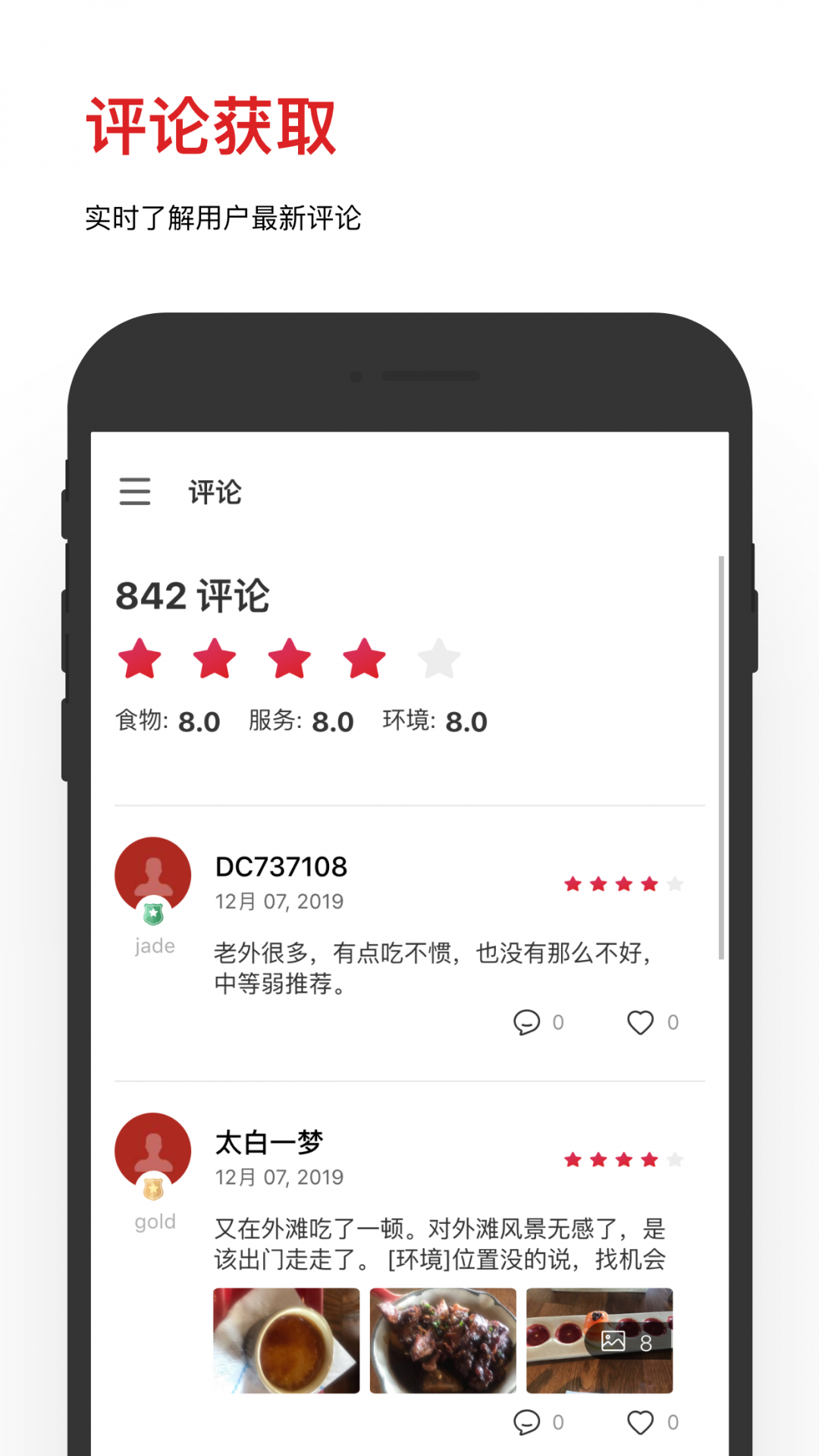Toggle the like heart on DC737108's review
819x1456 pixels.
(x=641, y=1022)
